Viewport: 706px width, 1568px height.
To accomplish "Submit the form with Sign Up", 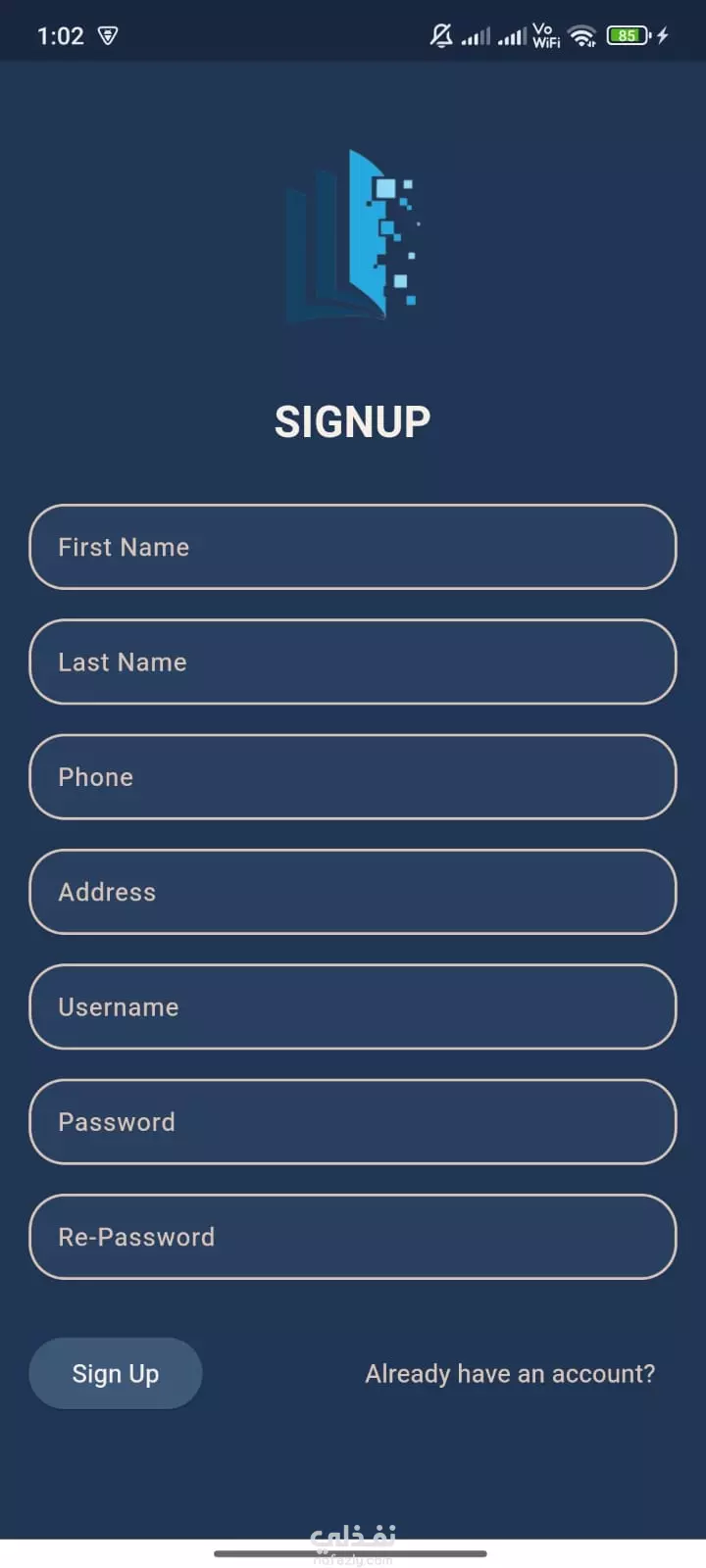I will [116, 1374].
